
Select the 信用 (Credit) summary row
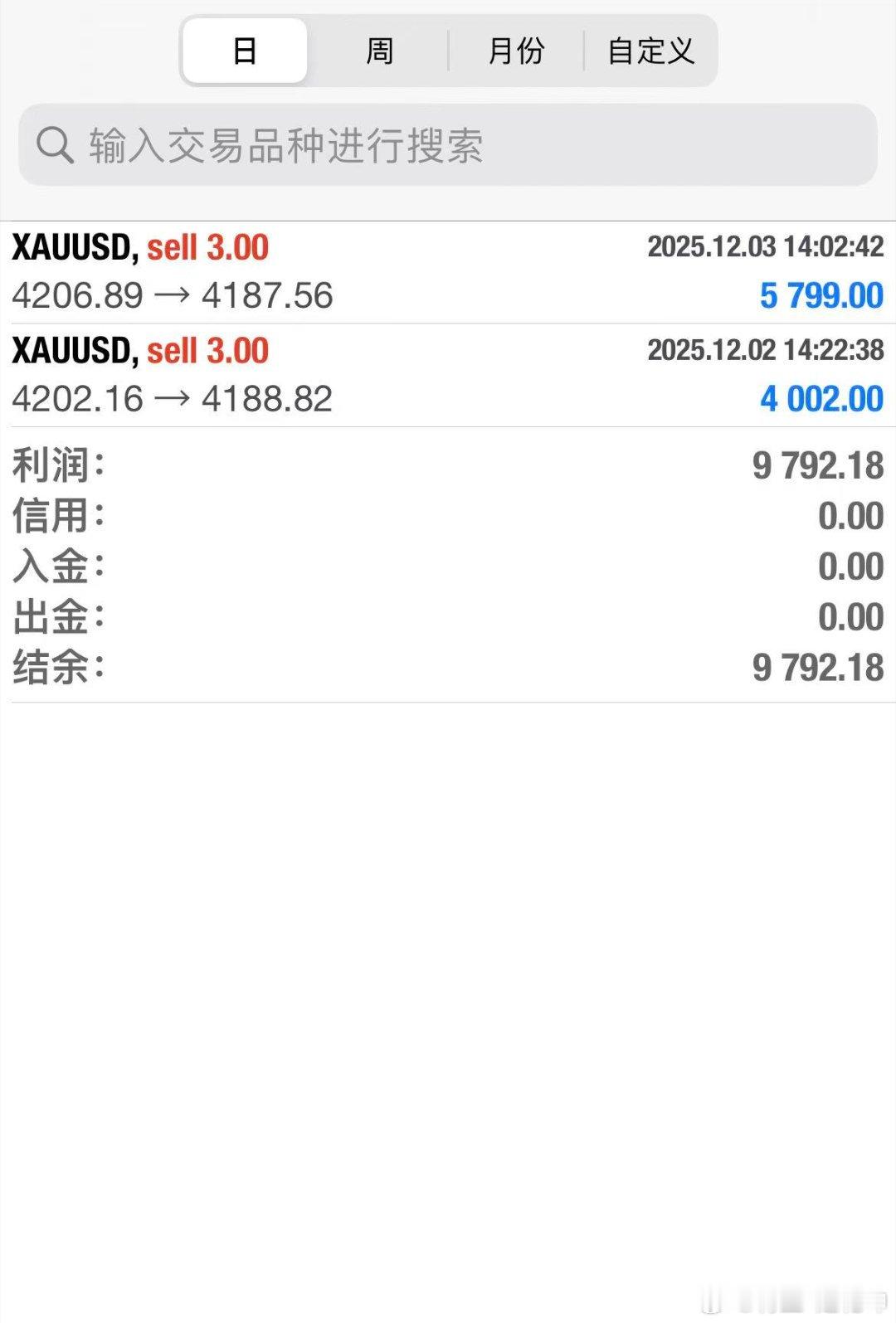[x=448, y=515]
